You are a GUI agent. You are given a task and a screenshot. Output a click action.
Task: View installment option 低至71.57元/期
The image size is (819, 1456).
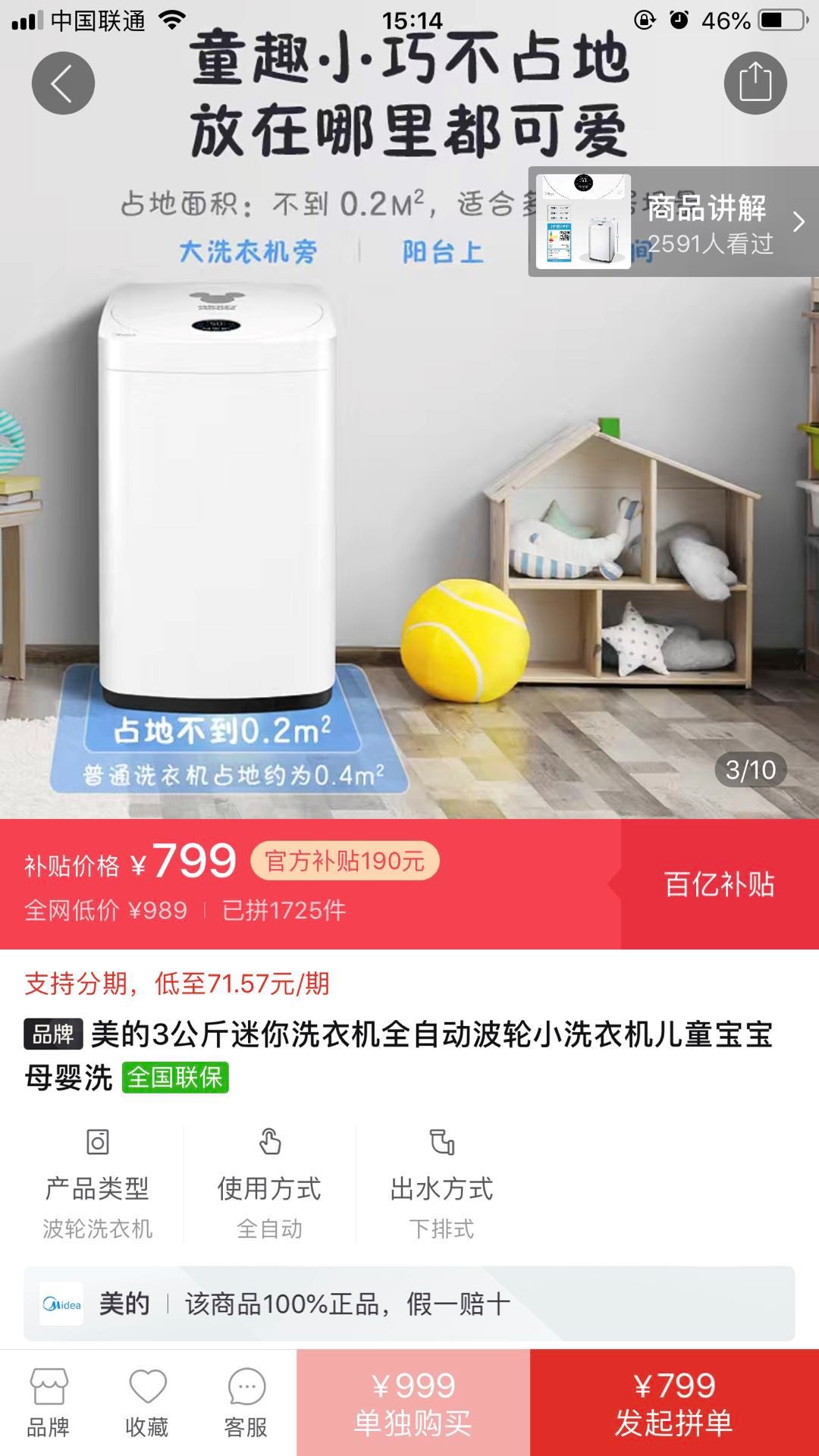pos(177,984)
